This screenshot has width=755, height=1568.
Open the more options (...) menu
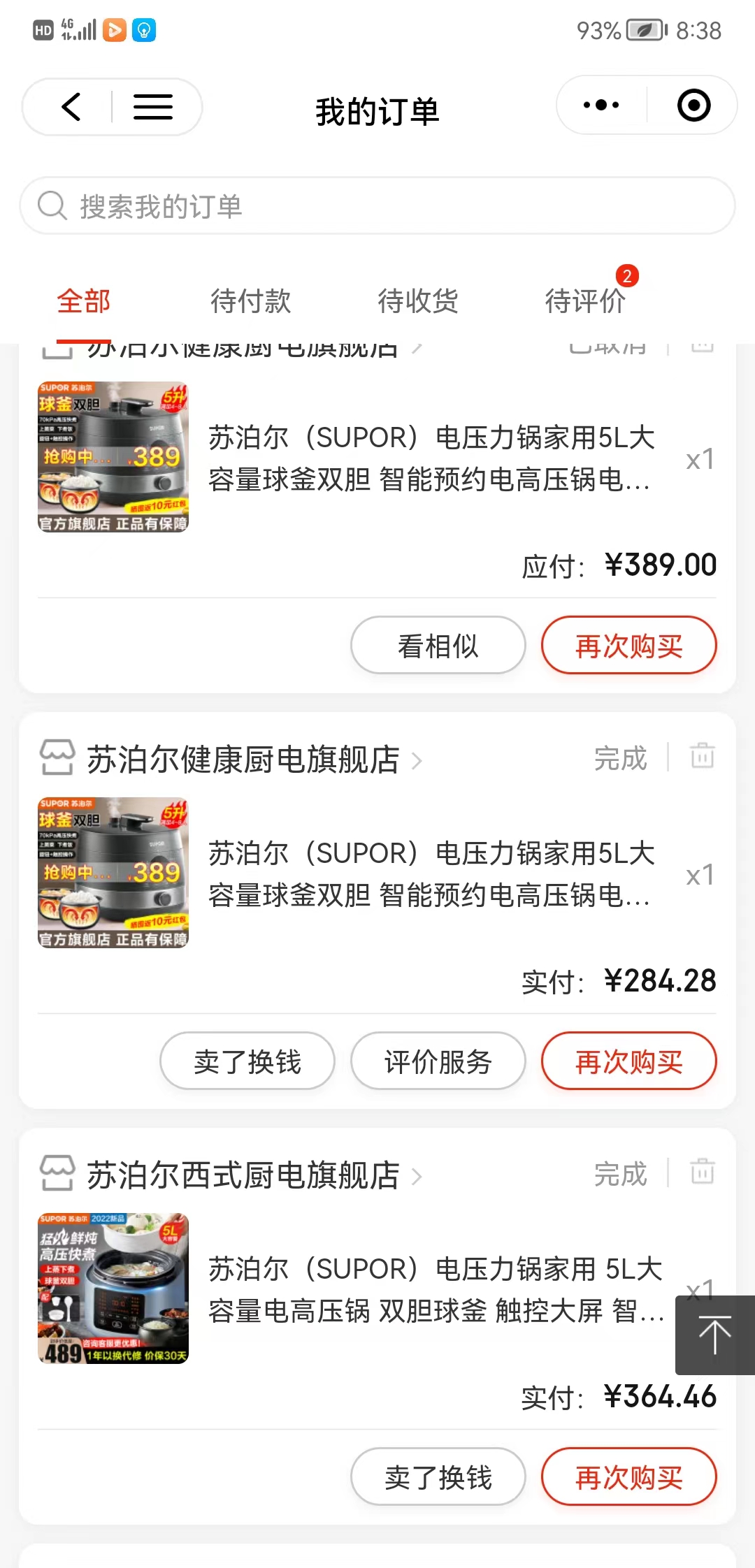point(600,105)
